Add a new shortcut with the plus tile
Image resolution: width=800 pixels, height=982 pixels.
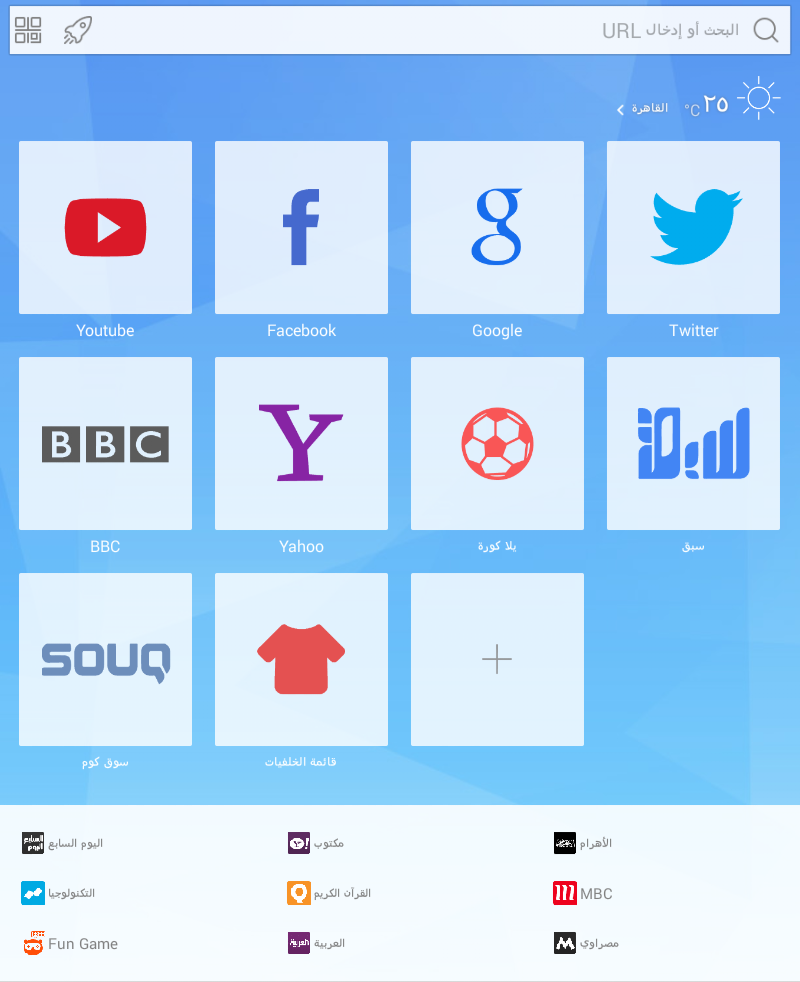497,660
